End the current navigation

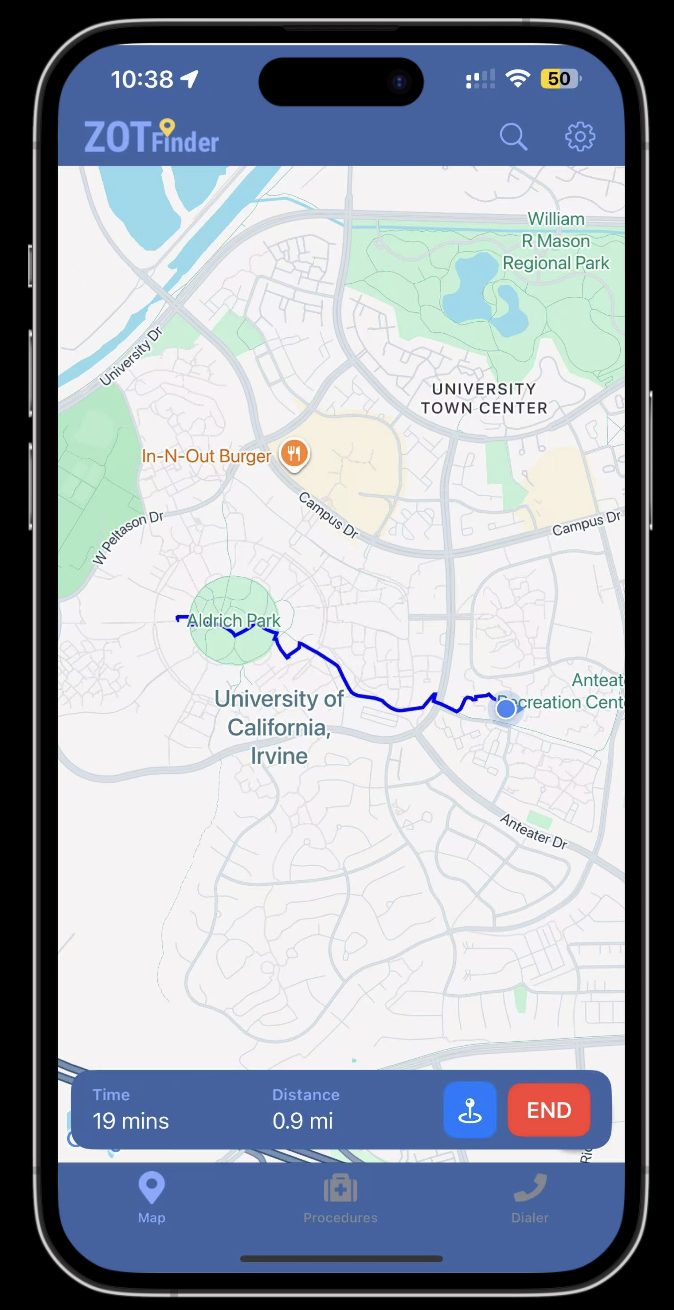pos(549,1110)
